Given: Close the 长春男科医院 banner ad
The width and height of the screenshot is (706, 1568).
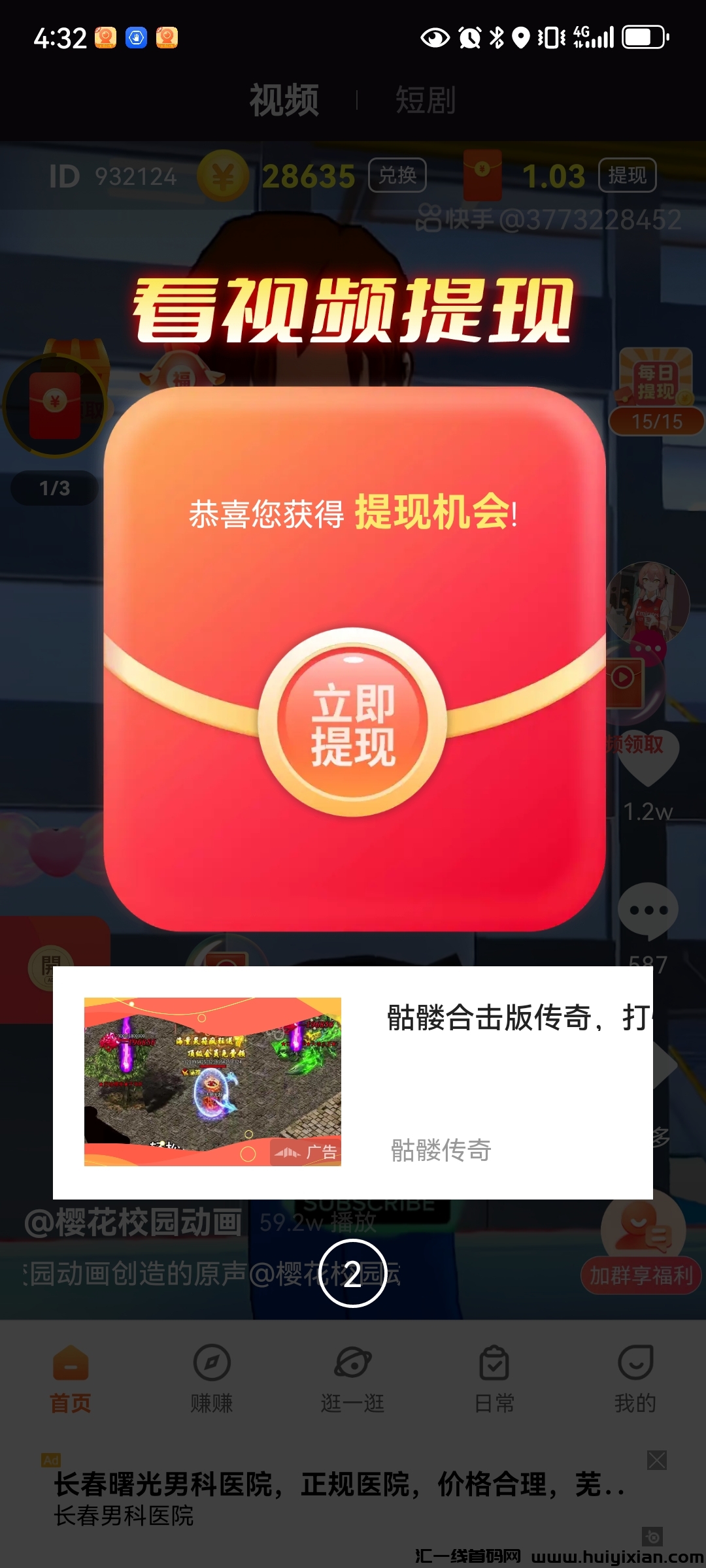Looking at the screenshot, I should point(657,1460).
